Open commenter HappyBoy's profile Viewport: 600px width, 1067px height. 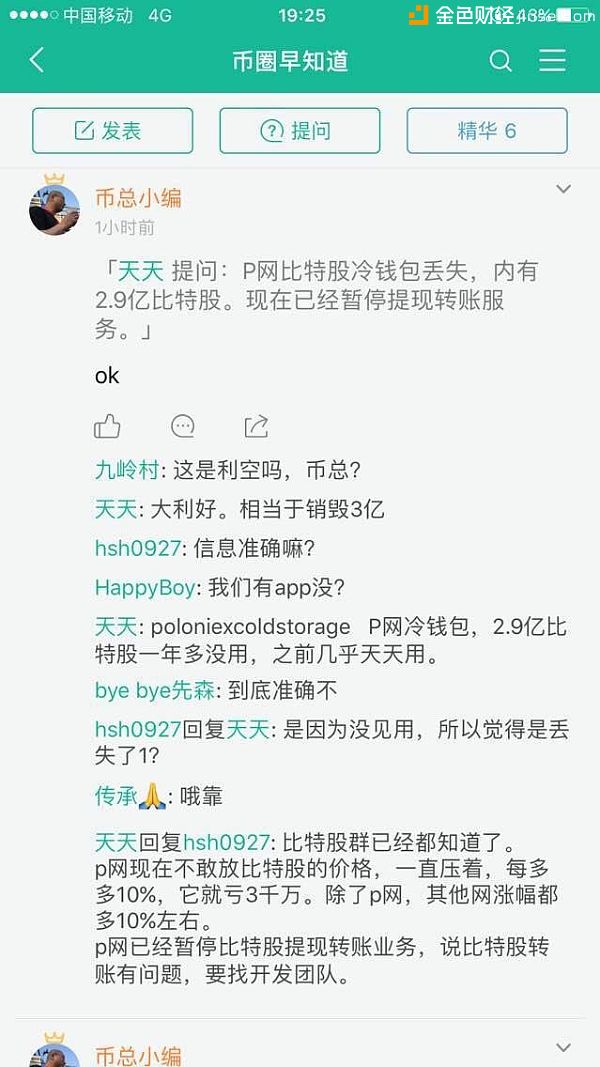tap(145, 587)
